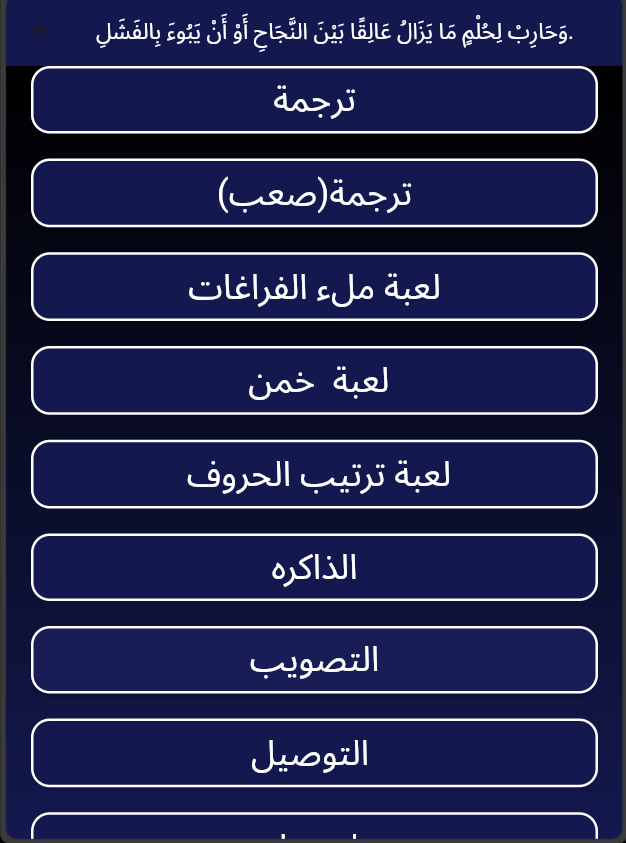The width and height of the screenshot is (626, 843).
Task: Open the ترجمة exercise
Action: 314,100
